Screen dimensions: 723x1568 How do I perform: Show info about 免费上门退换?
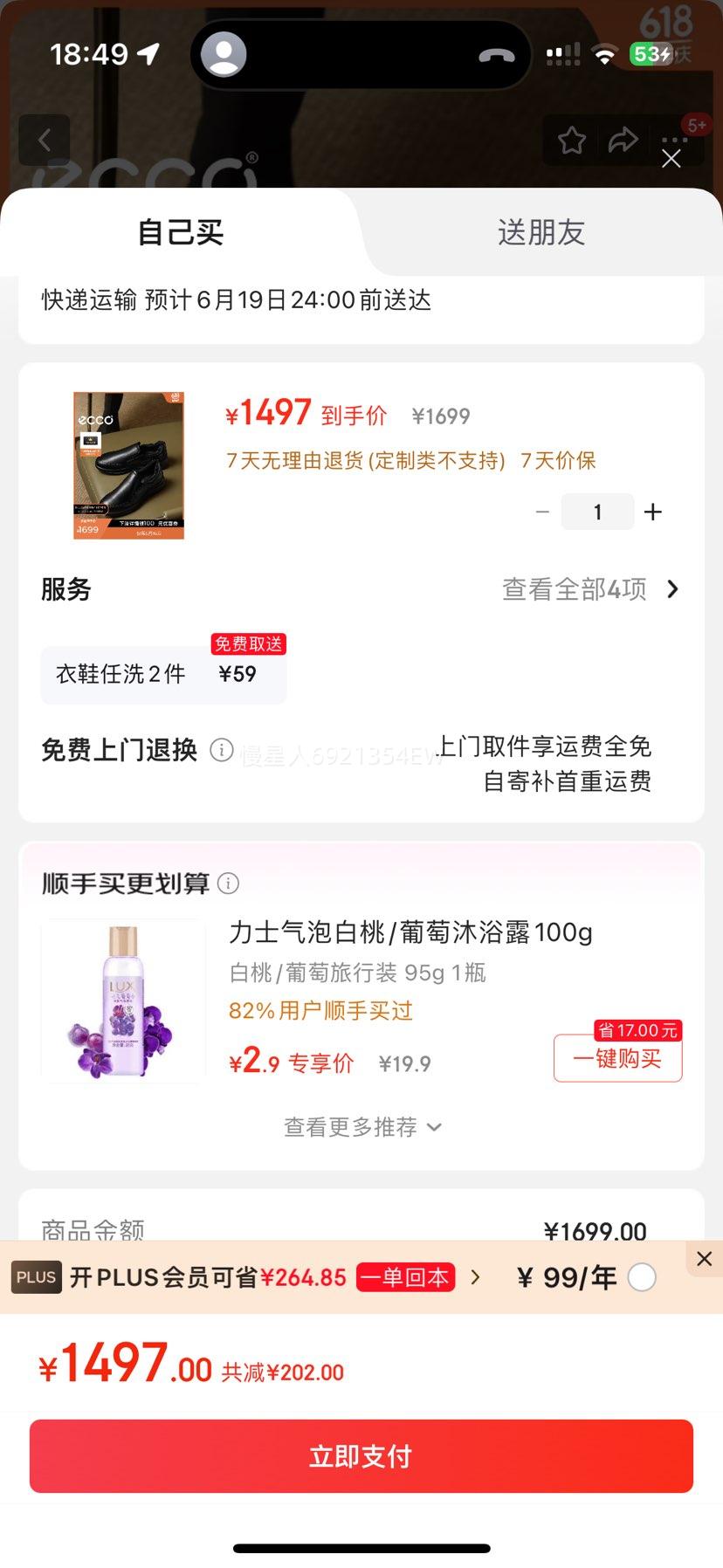point(222,750)
